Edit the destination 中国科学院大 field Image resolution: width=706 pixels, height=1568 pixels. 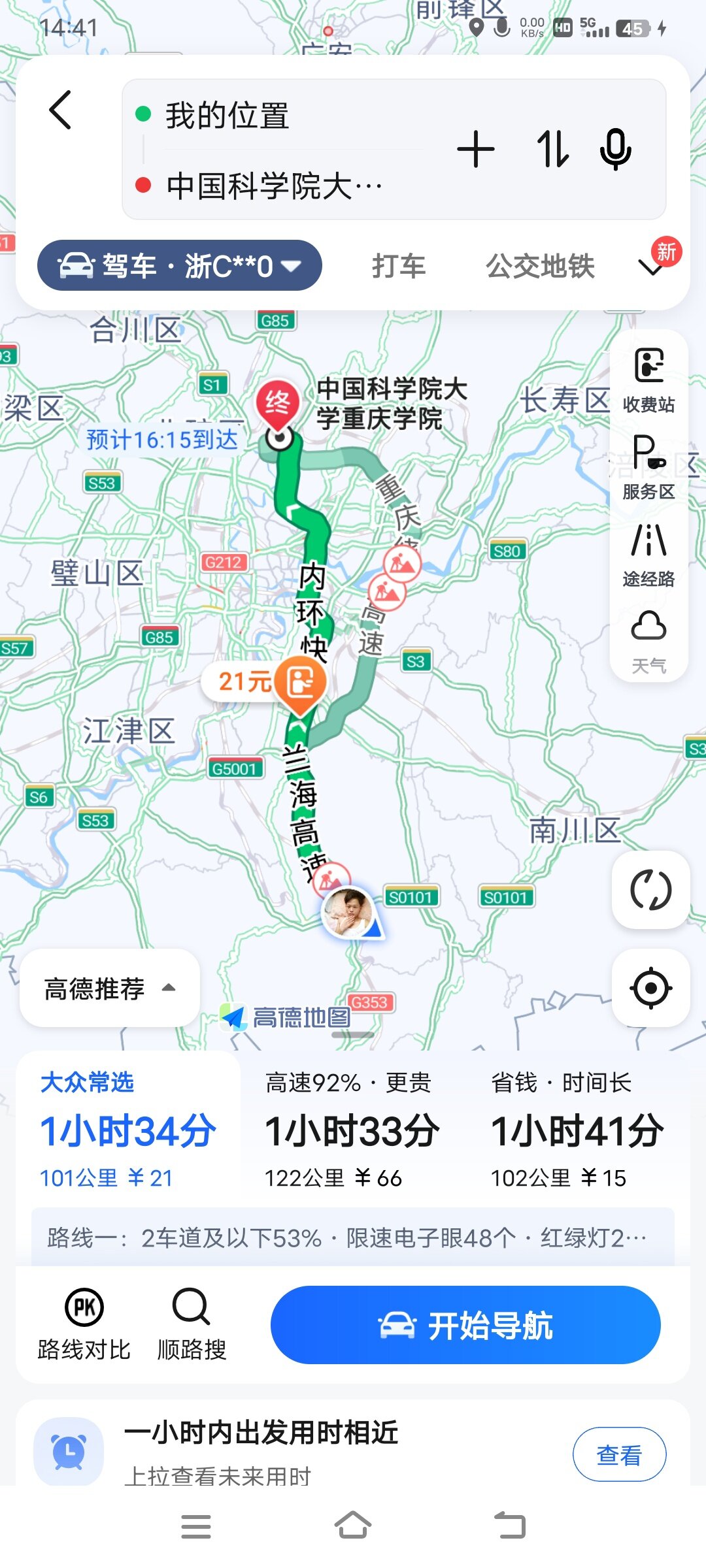point(274,186)
